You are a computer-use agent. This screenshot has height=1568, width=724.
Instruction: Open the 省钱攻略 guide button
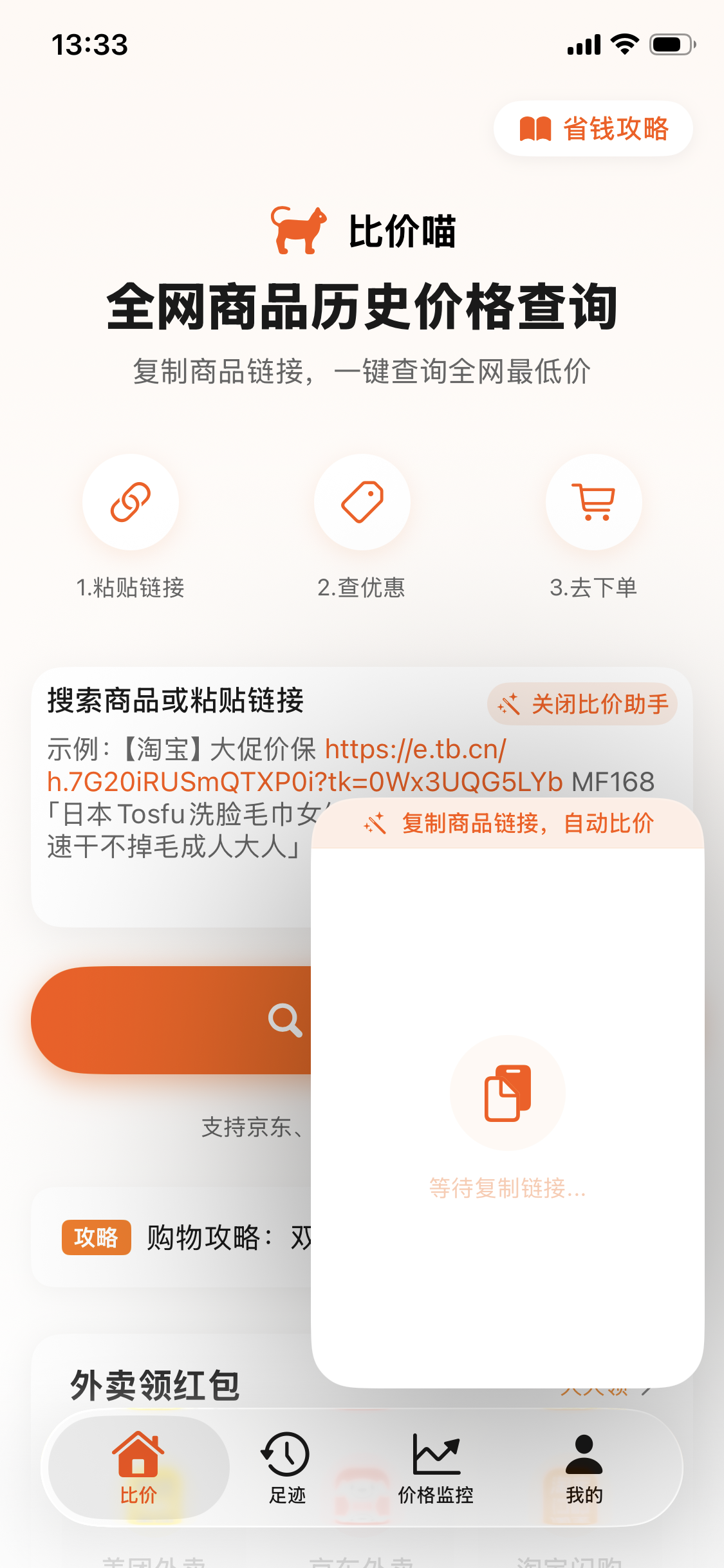pos(593,128)
